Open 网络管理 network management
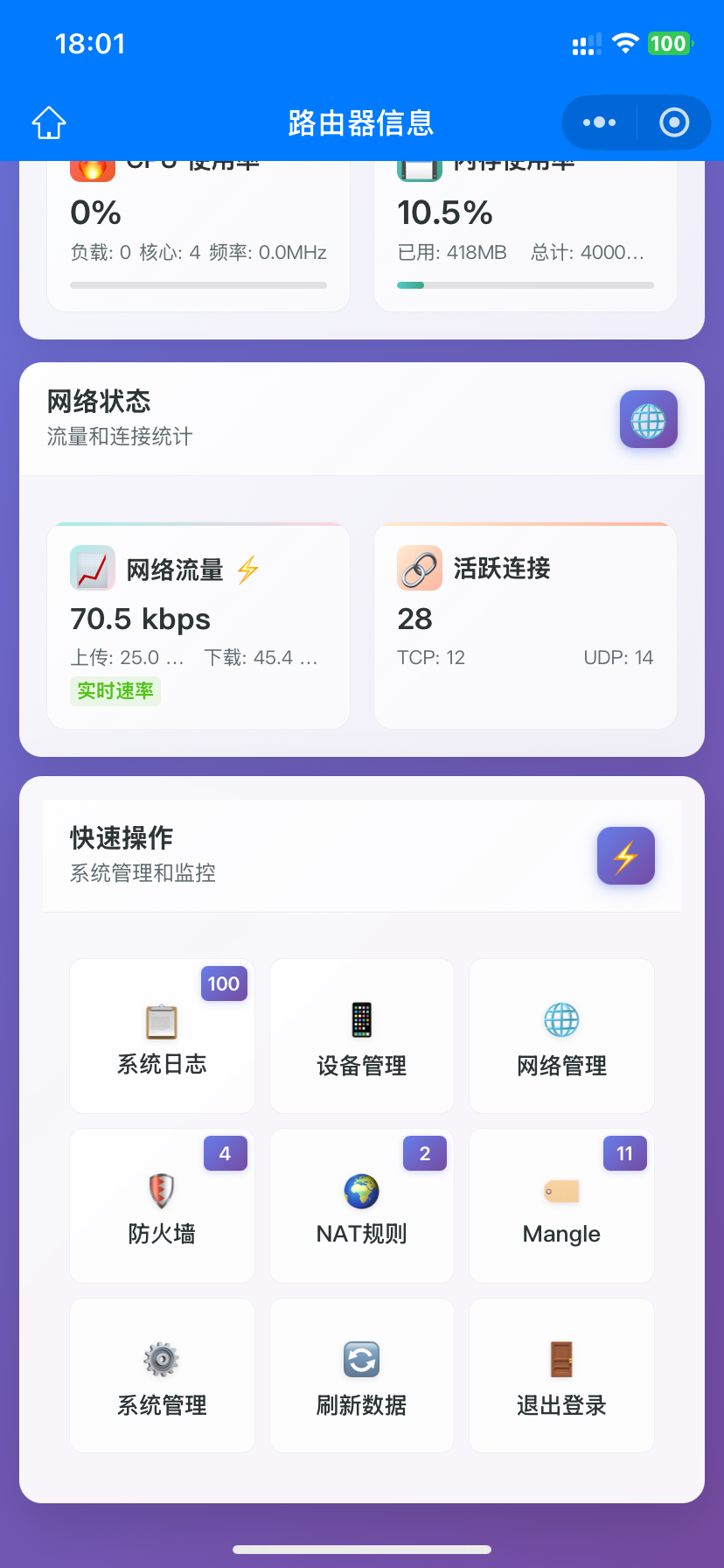Viewport: 724px width, 1568px height. tap(561, 1036)
